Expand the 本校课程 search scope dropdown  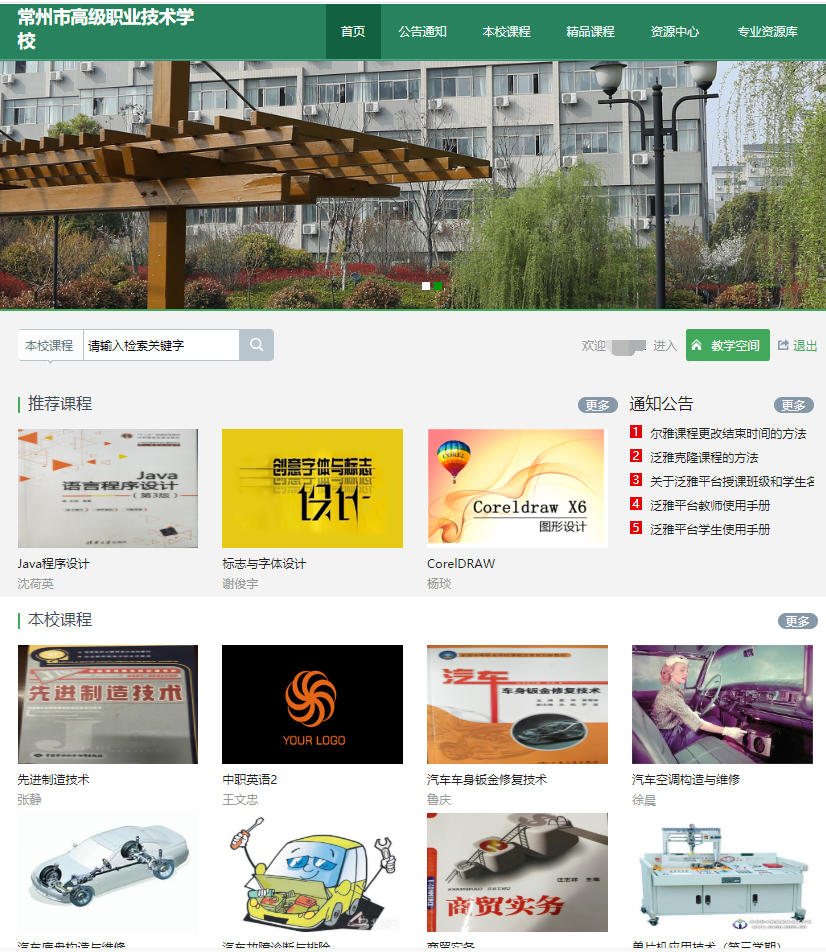[x=50, y=345]
